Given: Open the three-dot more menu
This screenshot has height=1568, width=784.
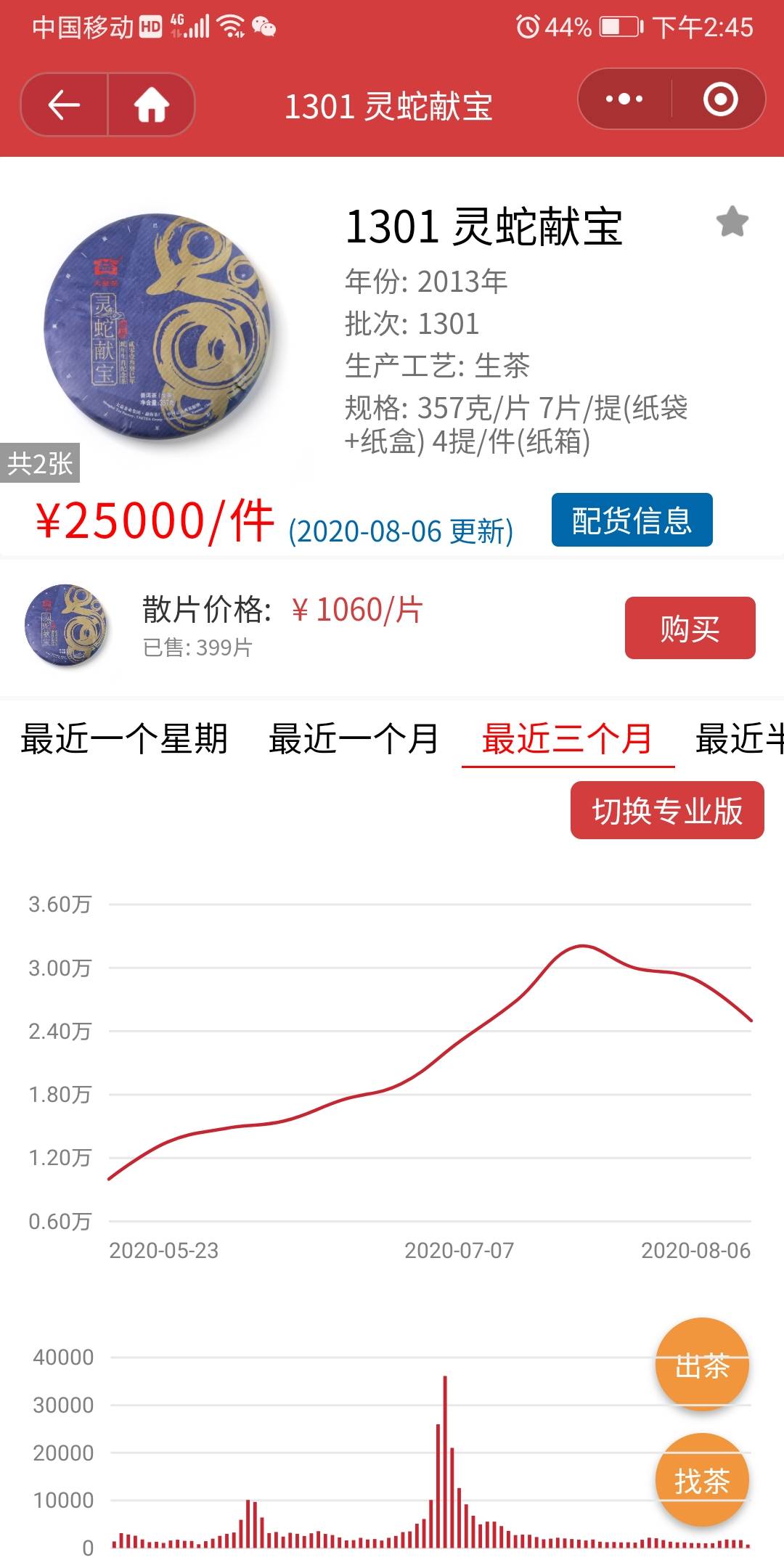Looking at the screenshot, I should [624, 99].
